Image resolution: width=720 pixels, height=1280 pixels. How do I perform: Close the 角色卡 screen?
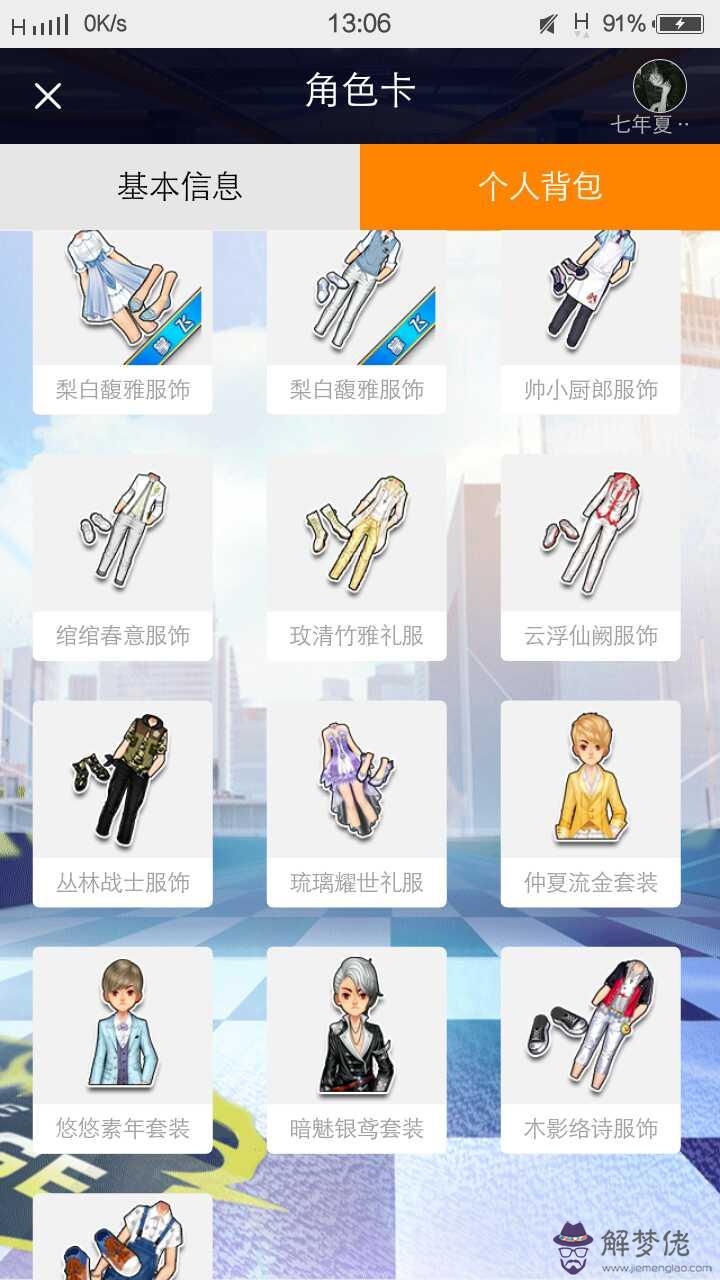click(47, 96)
